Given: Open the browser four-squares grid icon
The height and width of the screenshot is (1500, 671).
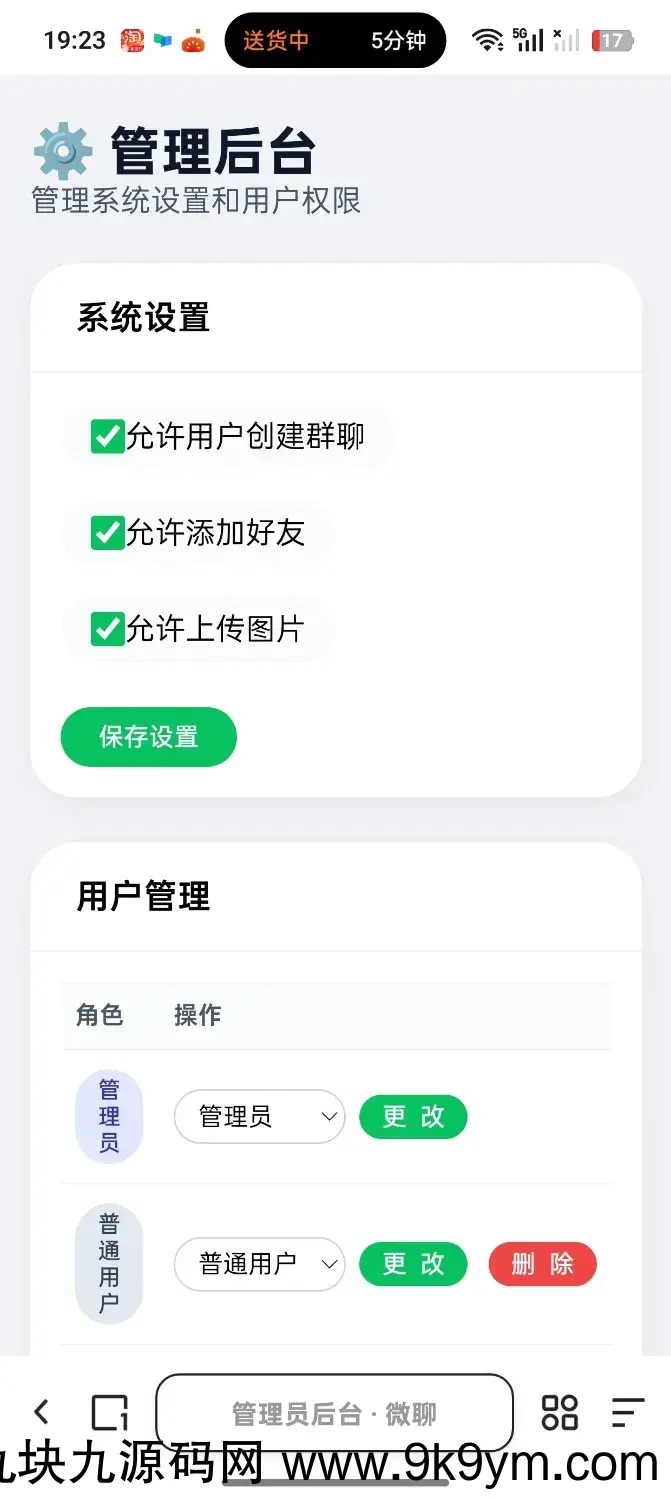Looking at the screenshot, I should click(559, 1412).
